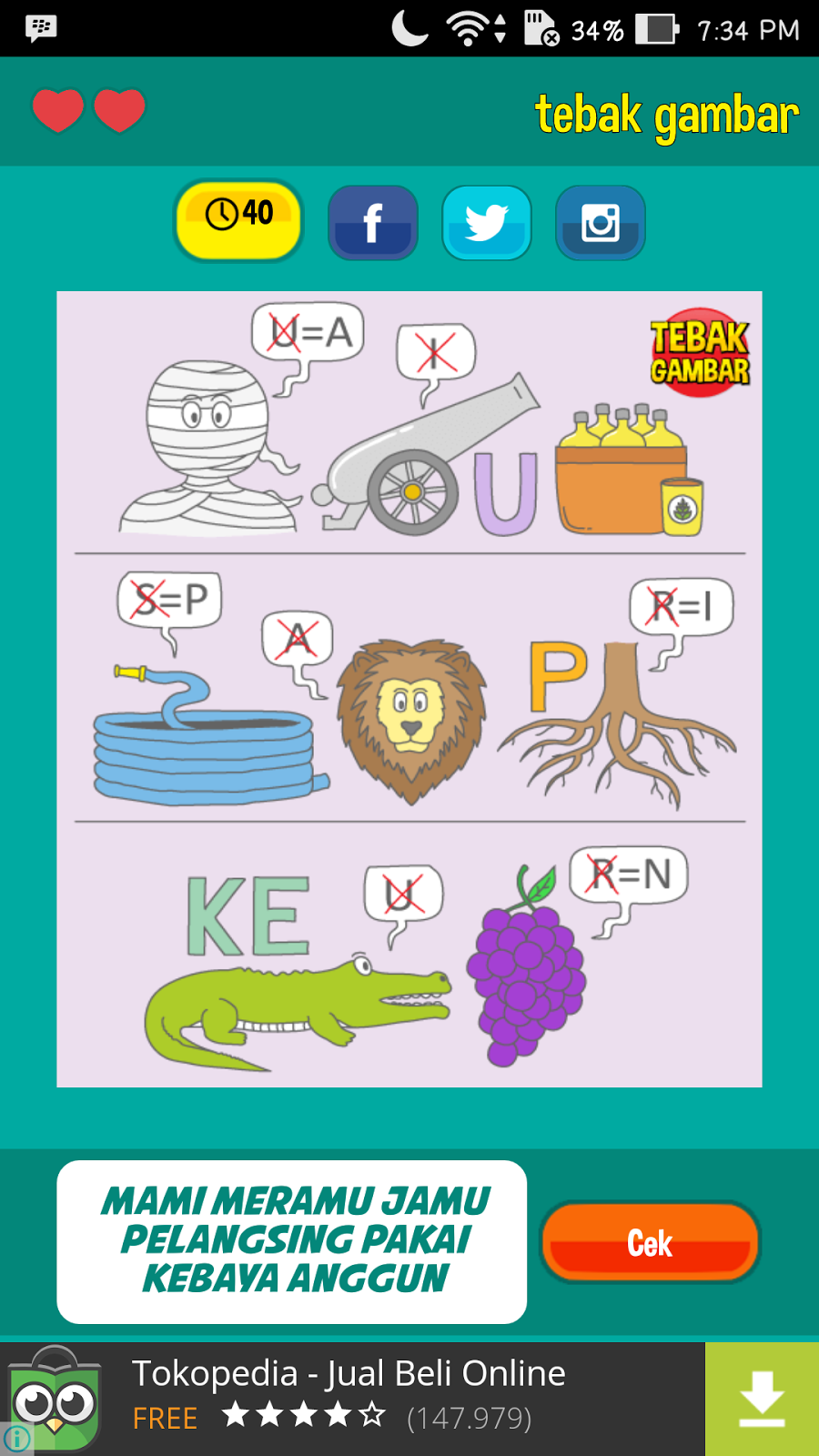Share the puzzle on Twitter

[487, 223]
